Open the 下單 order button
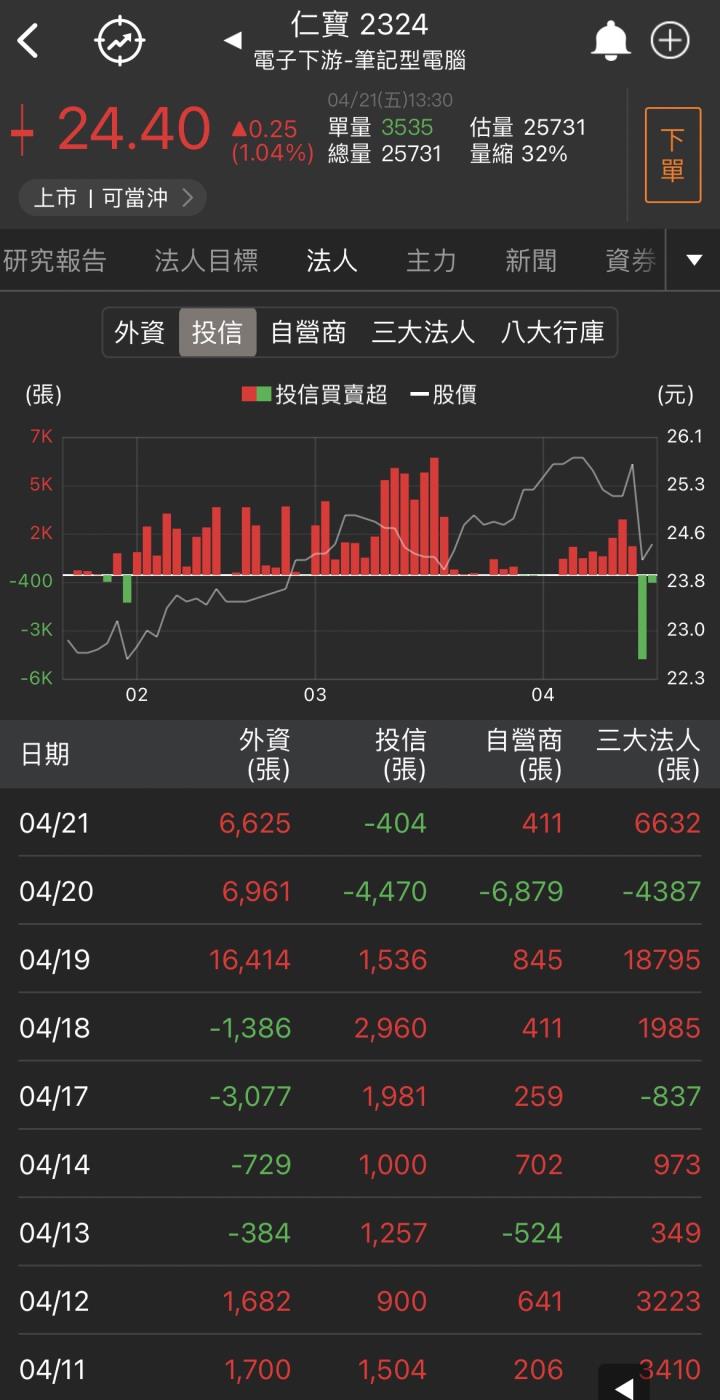This screenshot has height=1400, width=720. click(x=673, y=155)
